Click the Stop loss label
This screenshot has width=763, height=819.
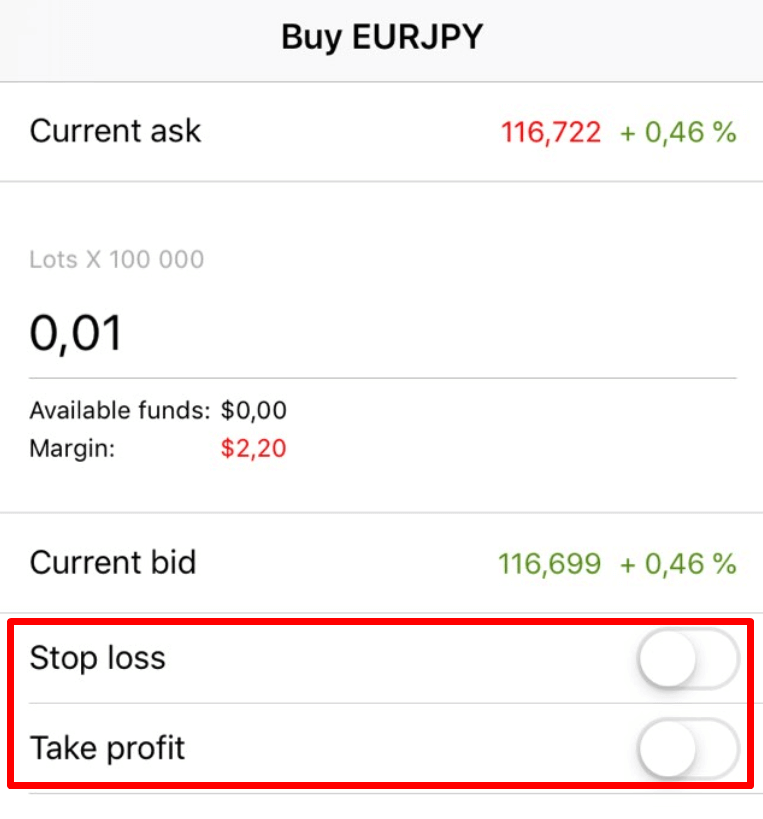[97, 659]
